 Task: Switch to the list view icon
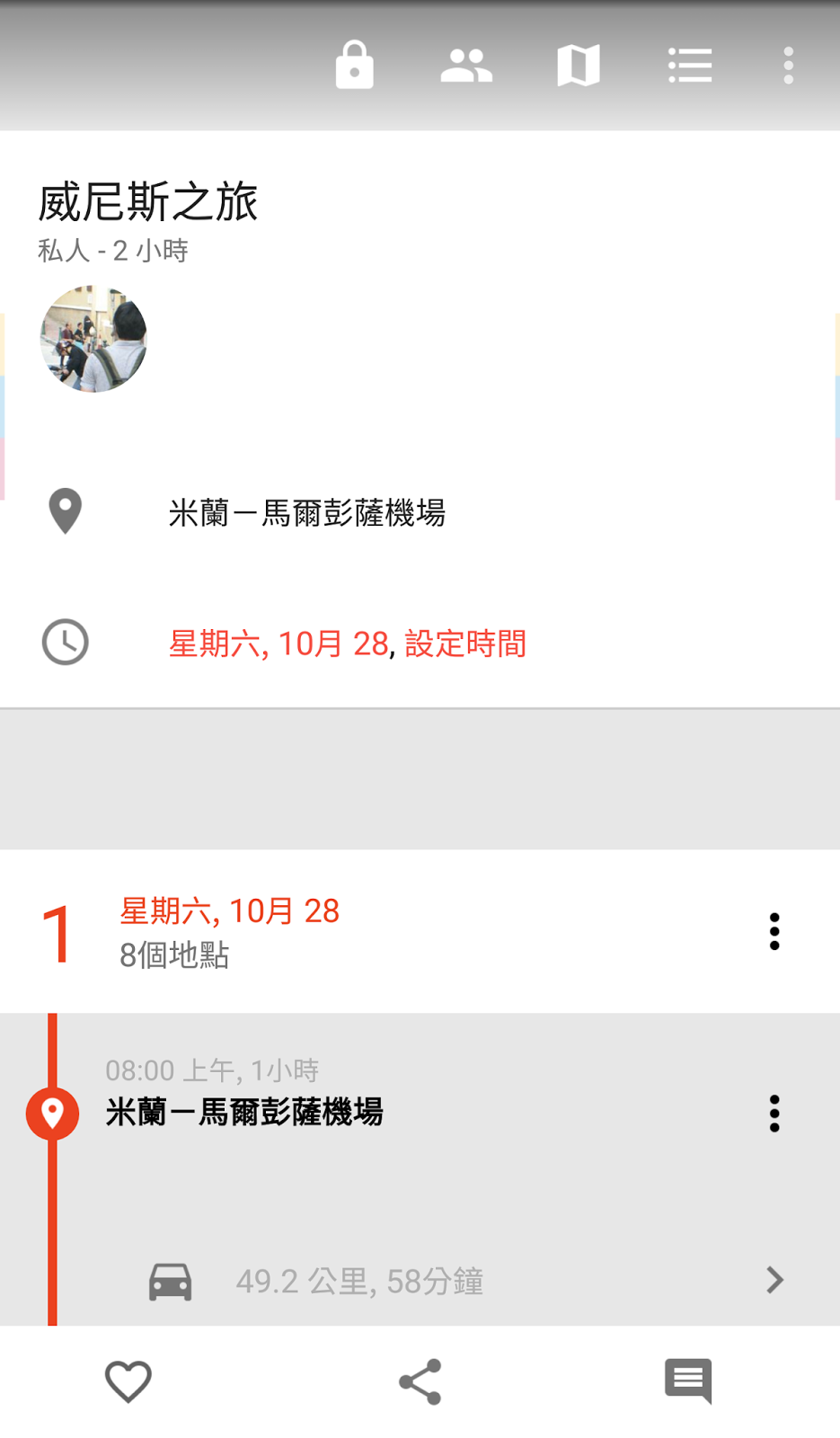(x=690, y=66)
